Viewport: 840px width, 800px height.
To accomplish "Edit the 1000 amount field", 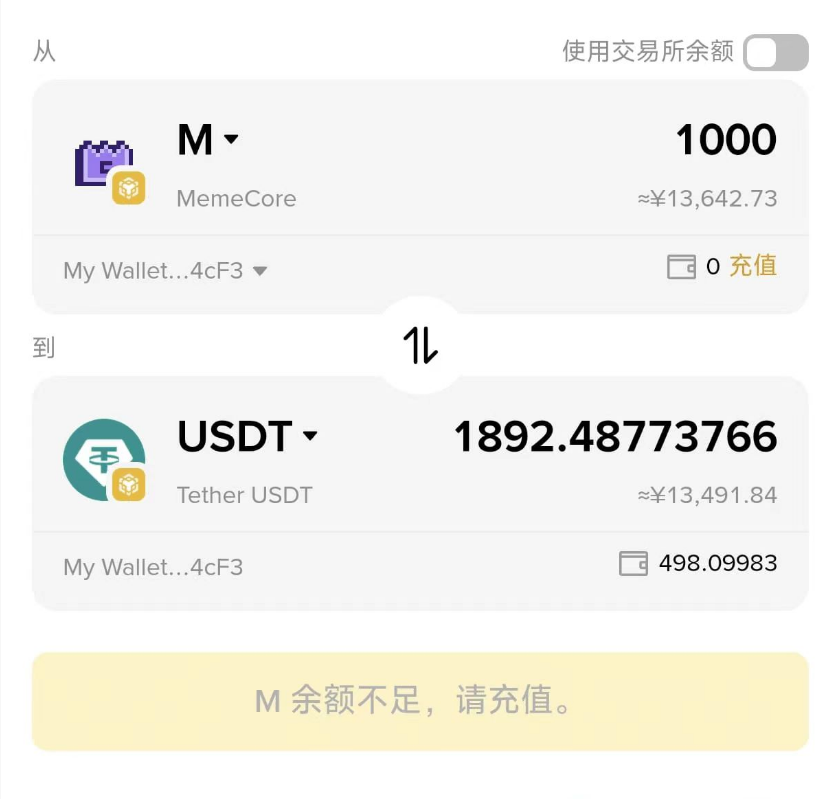I will [726, 140].
